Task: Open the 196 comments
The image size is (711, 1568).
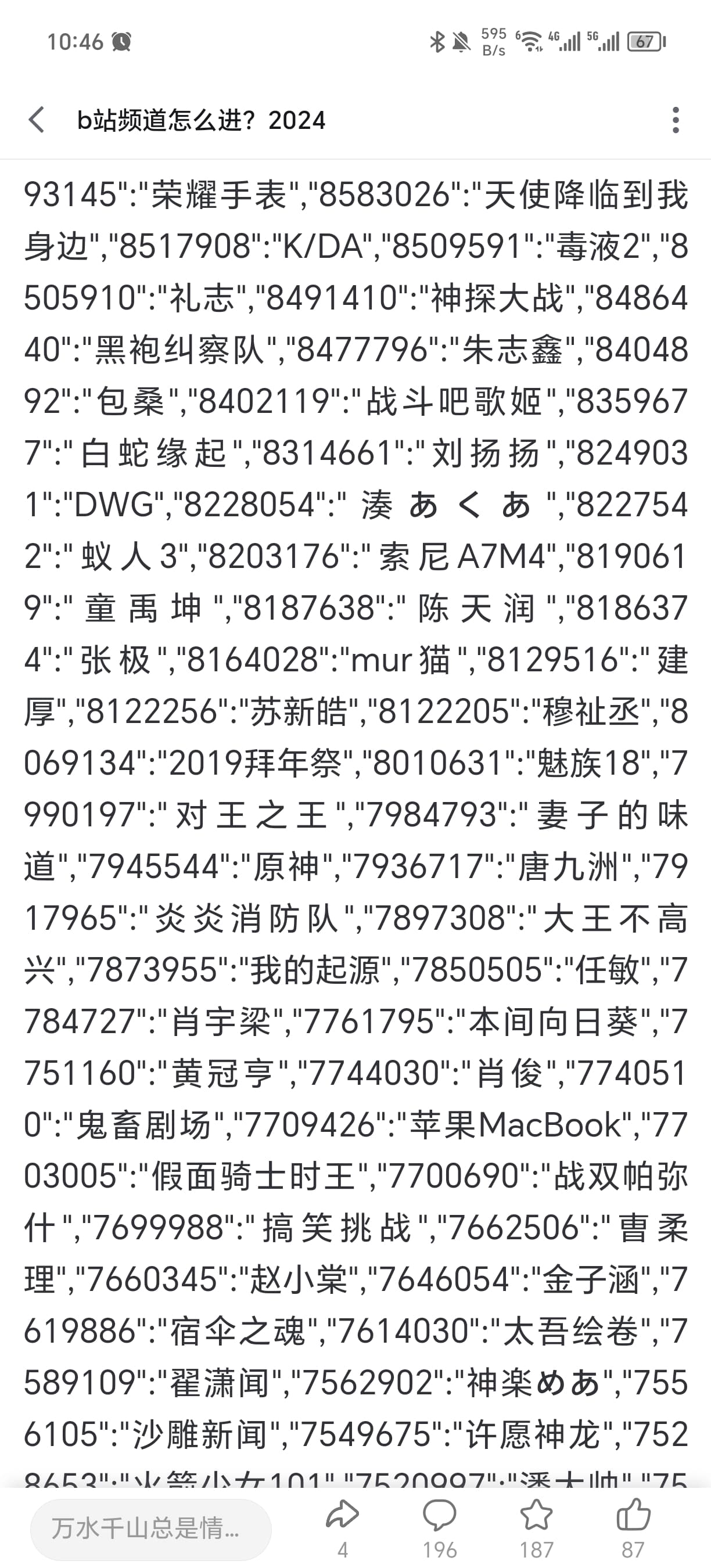Action: pyautogui.click(x=439, y=1518)
